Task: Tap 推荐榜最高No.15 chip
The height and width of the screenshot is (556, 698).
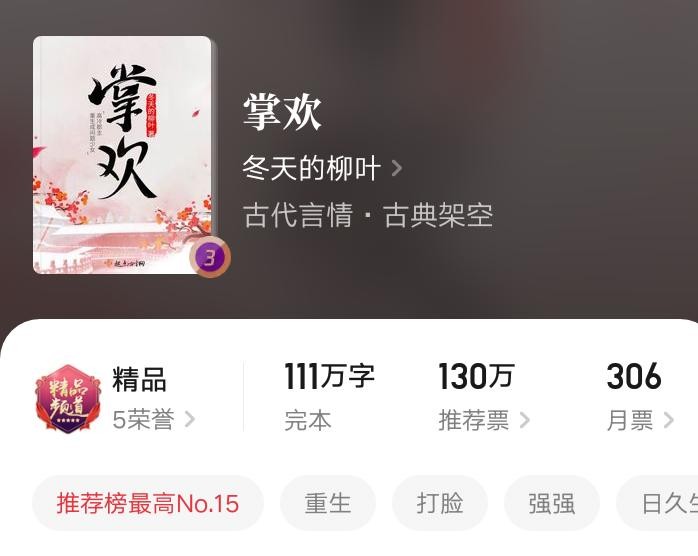Action: (148, 503)
